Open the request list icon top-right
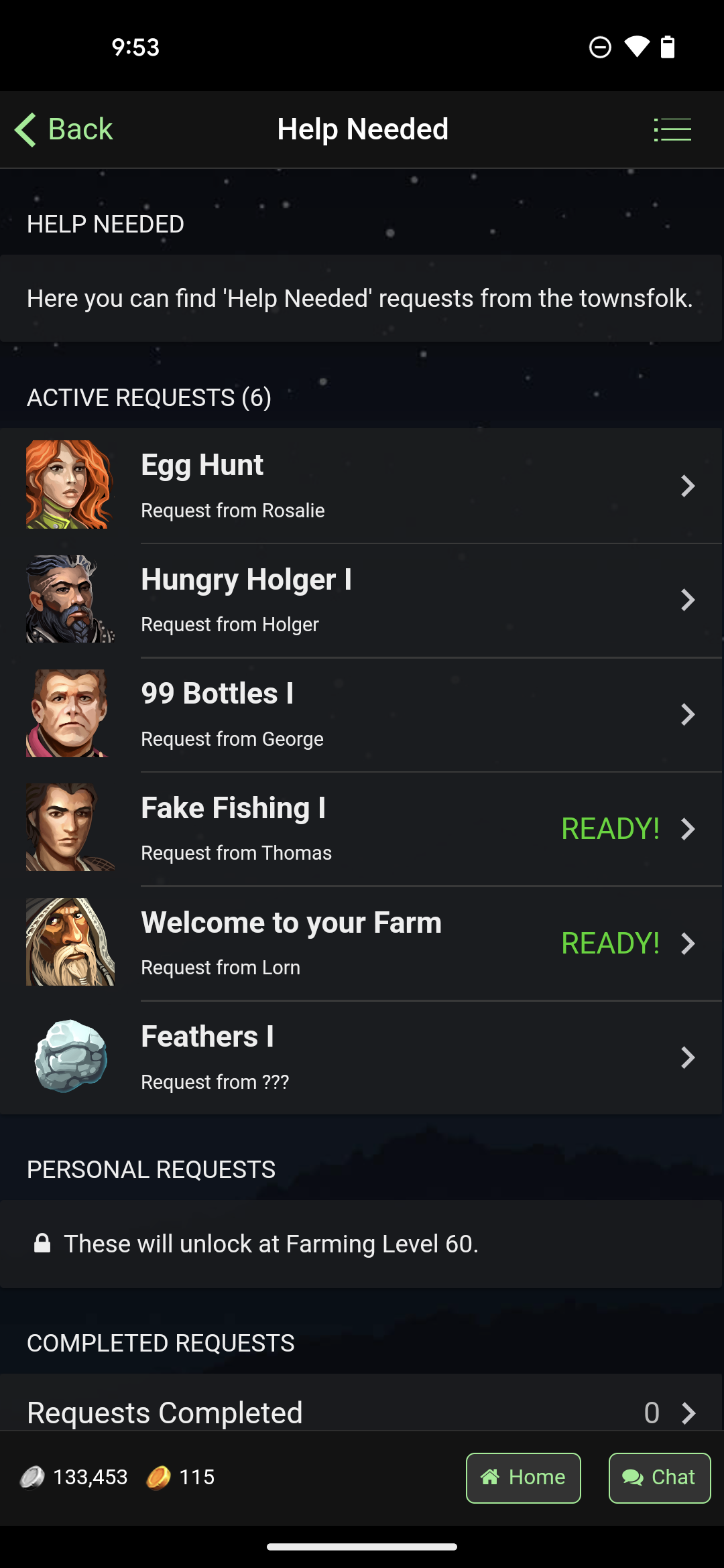This screenshot has height=1568, width=724. click(x=673, y=129)
